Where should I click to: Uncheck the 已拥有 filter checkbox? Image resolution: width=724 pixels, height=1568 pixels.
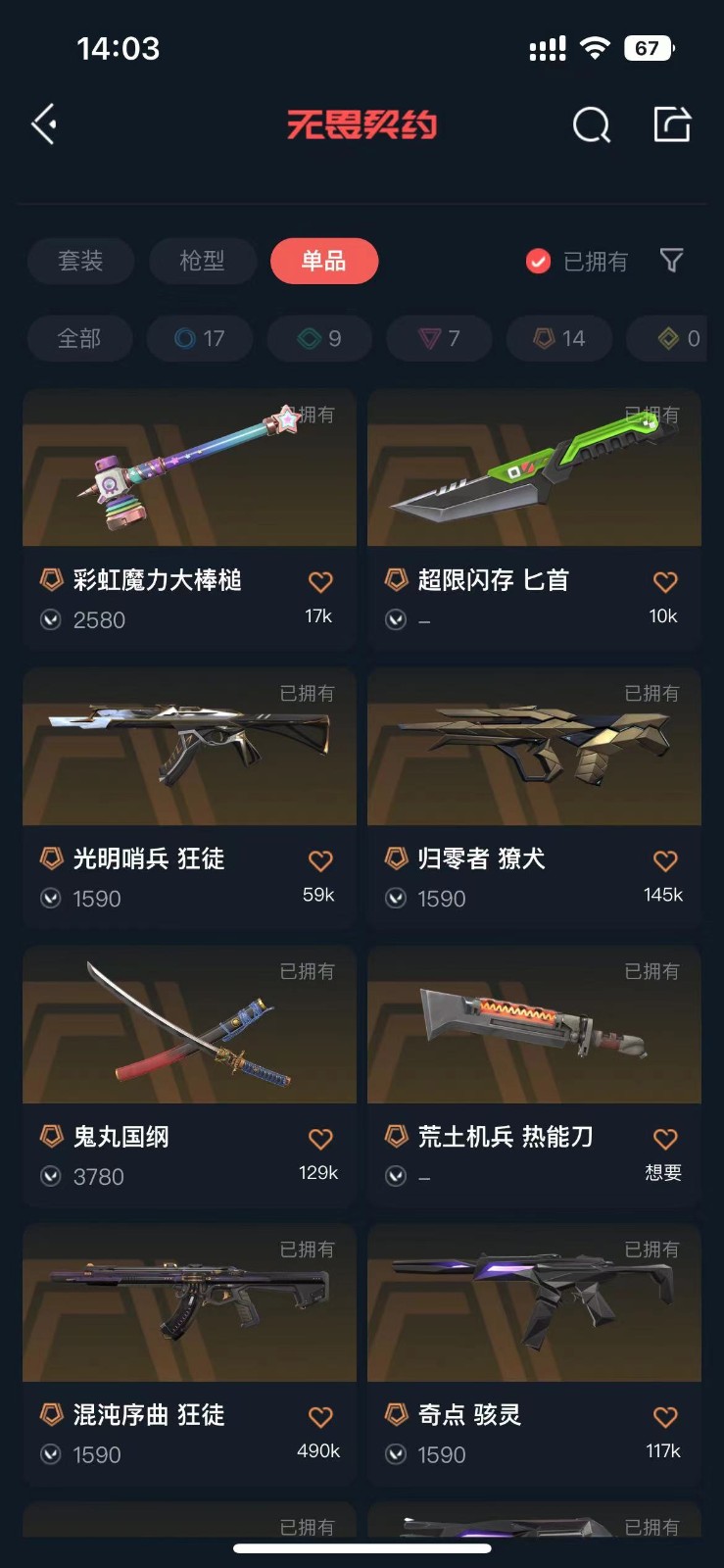click(538, 262)
